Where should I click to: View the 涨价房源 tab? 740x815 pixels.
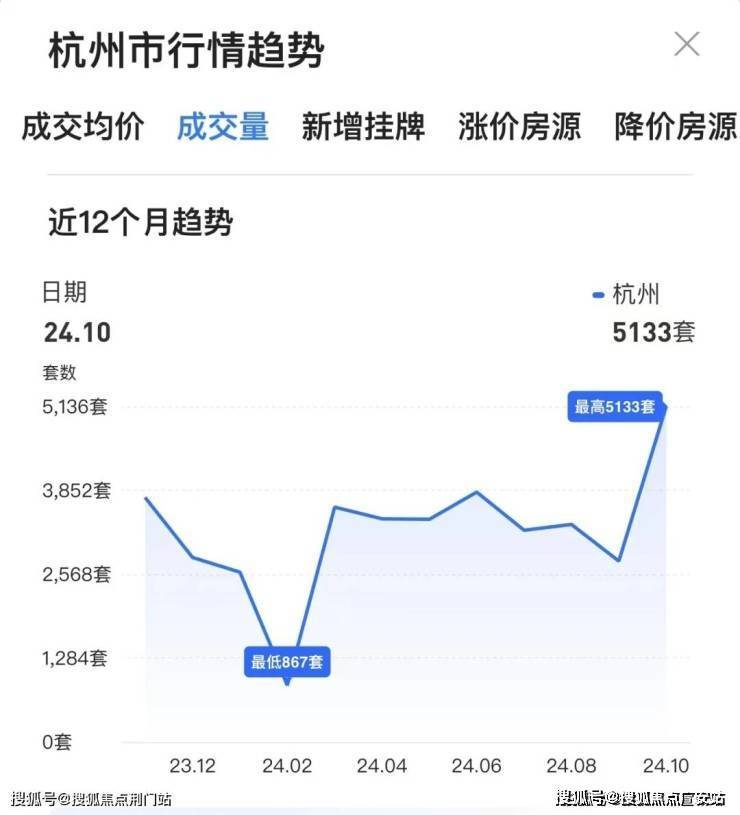click(519, 127)
